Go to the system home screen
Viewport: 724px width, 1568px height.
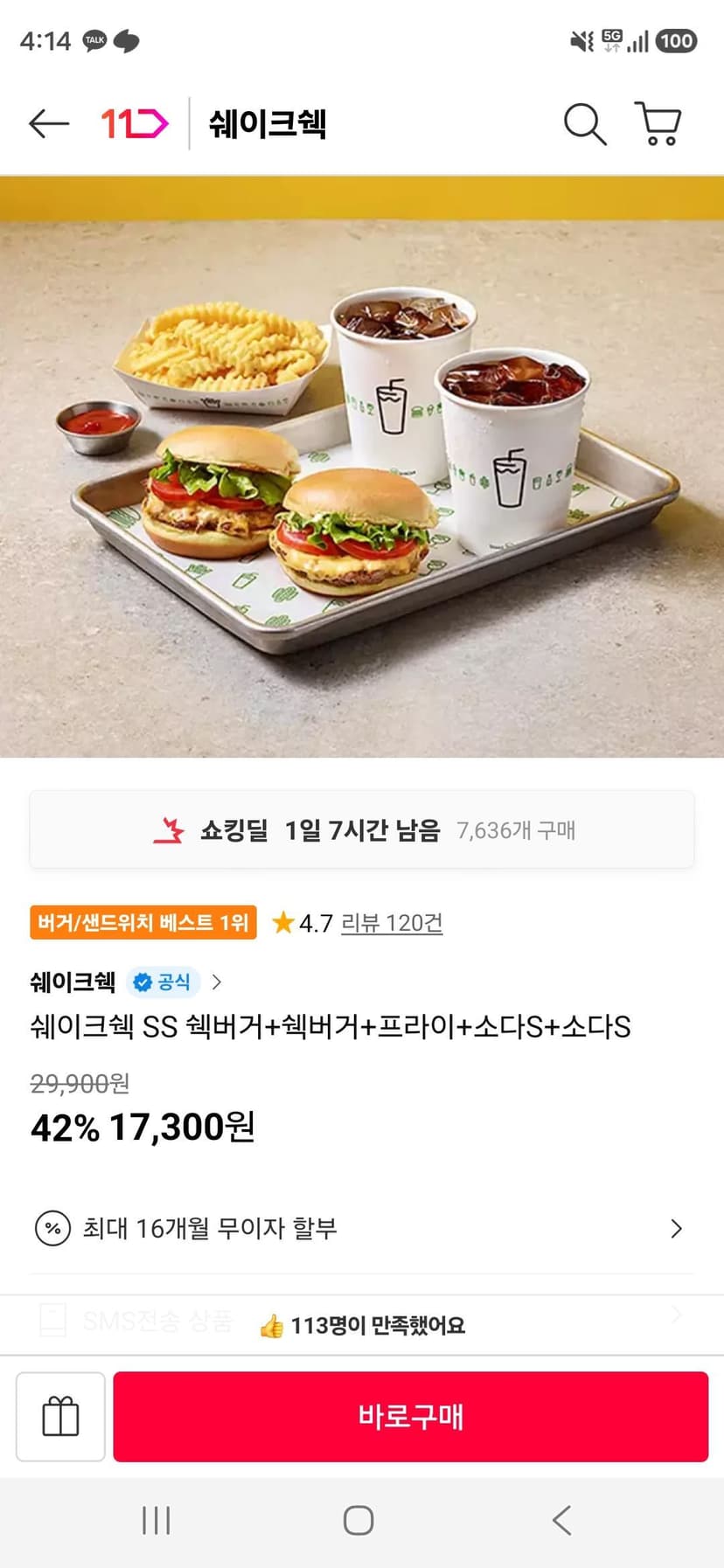[359, 1521]
